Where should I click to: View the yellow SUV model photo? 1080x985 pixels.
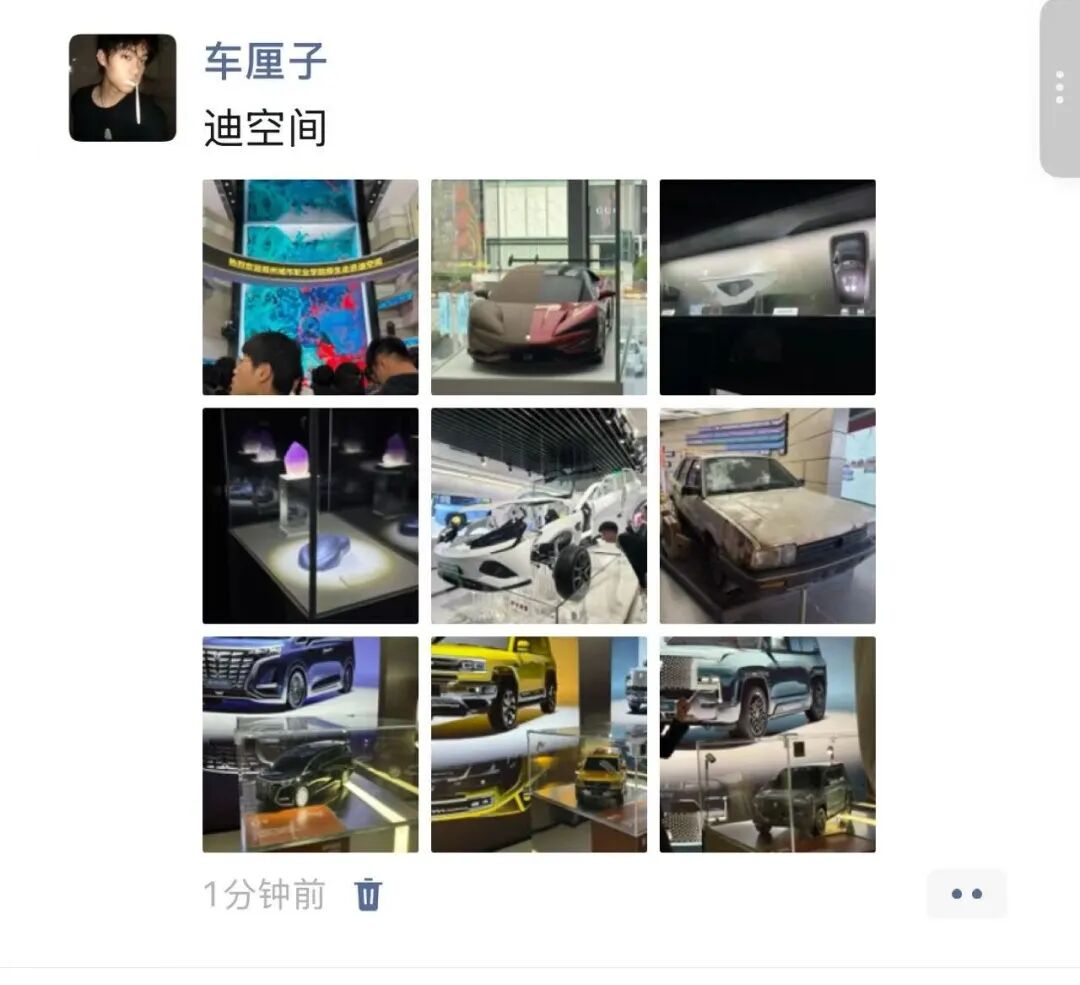(x=539, y=744)
